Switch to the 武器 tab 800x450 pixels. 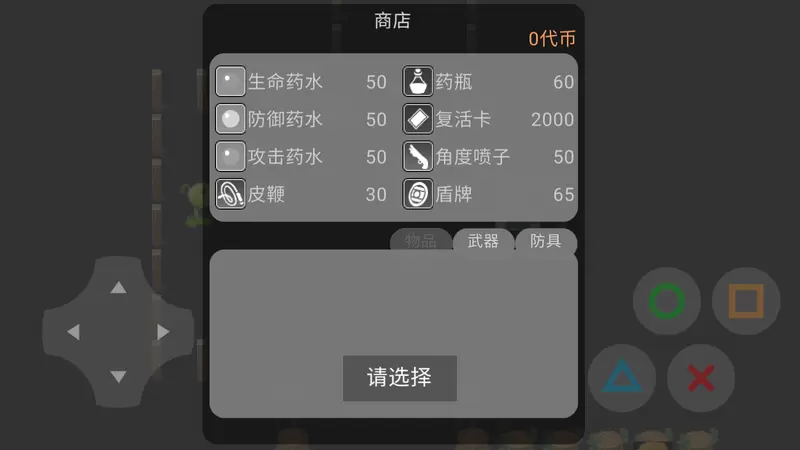point(483,241)
